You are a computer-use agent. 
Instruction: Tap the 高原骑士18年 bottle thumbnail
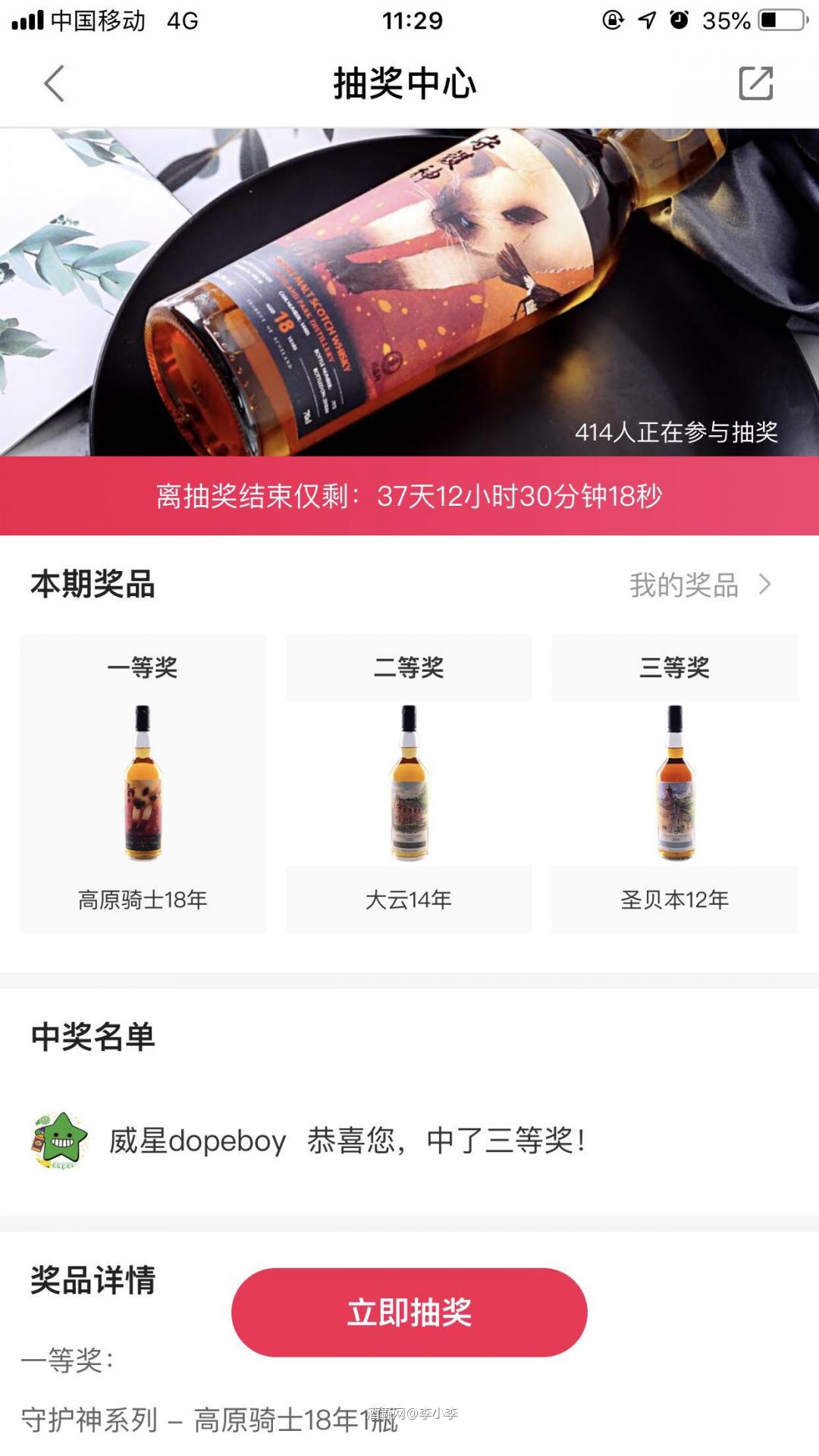tap(143, 785)
